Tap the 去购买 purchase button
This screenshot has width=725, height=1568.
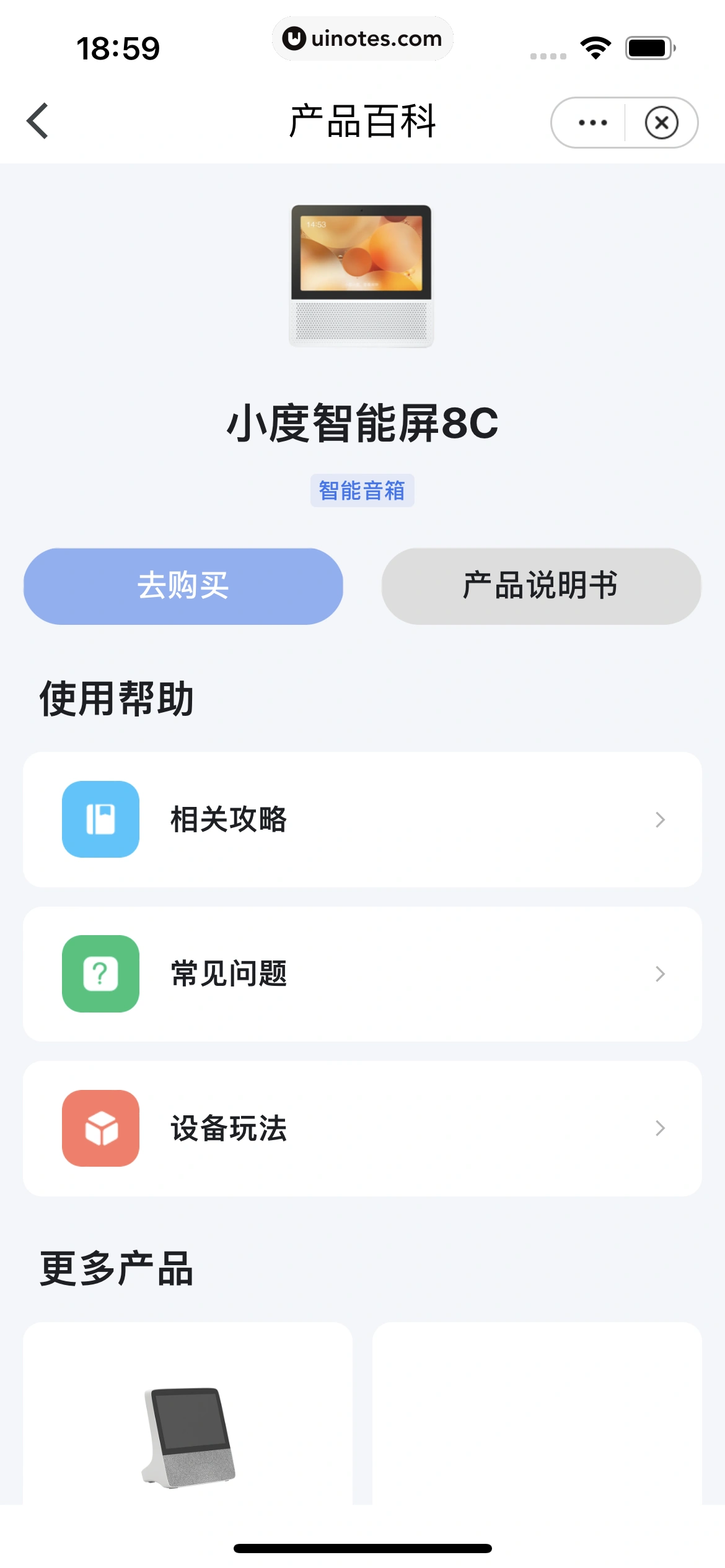(183, 585)
